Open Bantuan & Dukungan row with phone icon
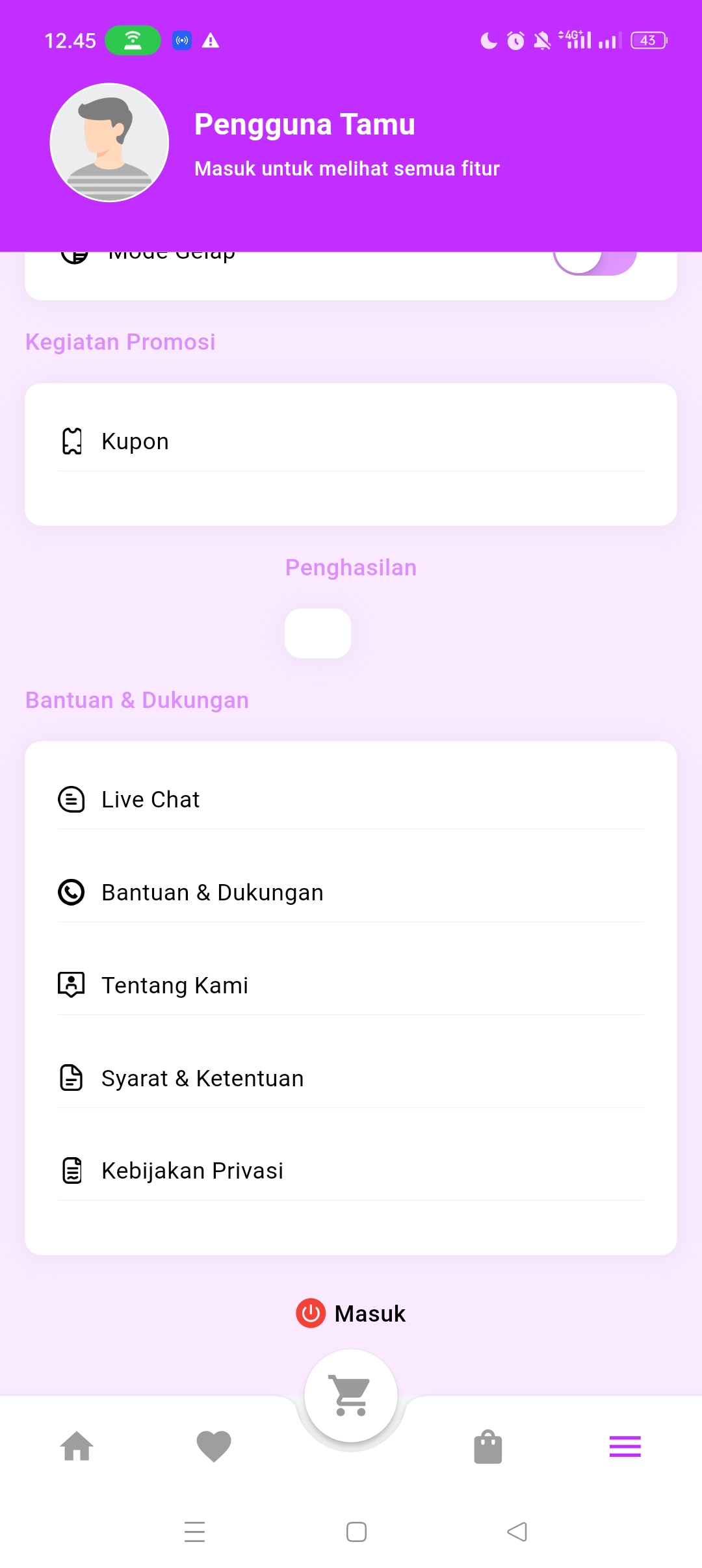The height and width of the screenshot is (1568, 702). [x=351, y=893]
